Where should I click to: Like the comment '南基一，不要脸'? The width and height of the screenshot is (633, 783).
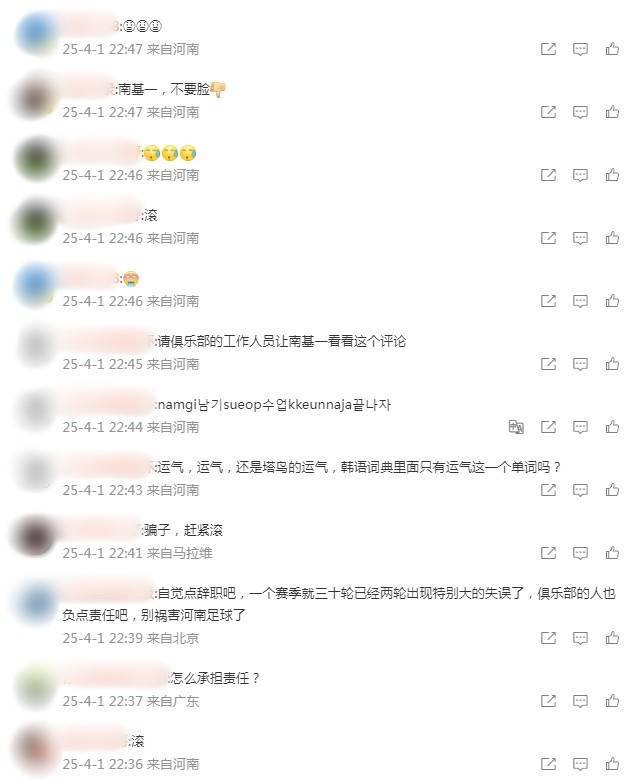point(611,112)
